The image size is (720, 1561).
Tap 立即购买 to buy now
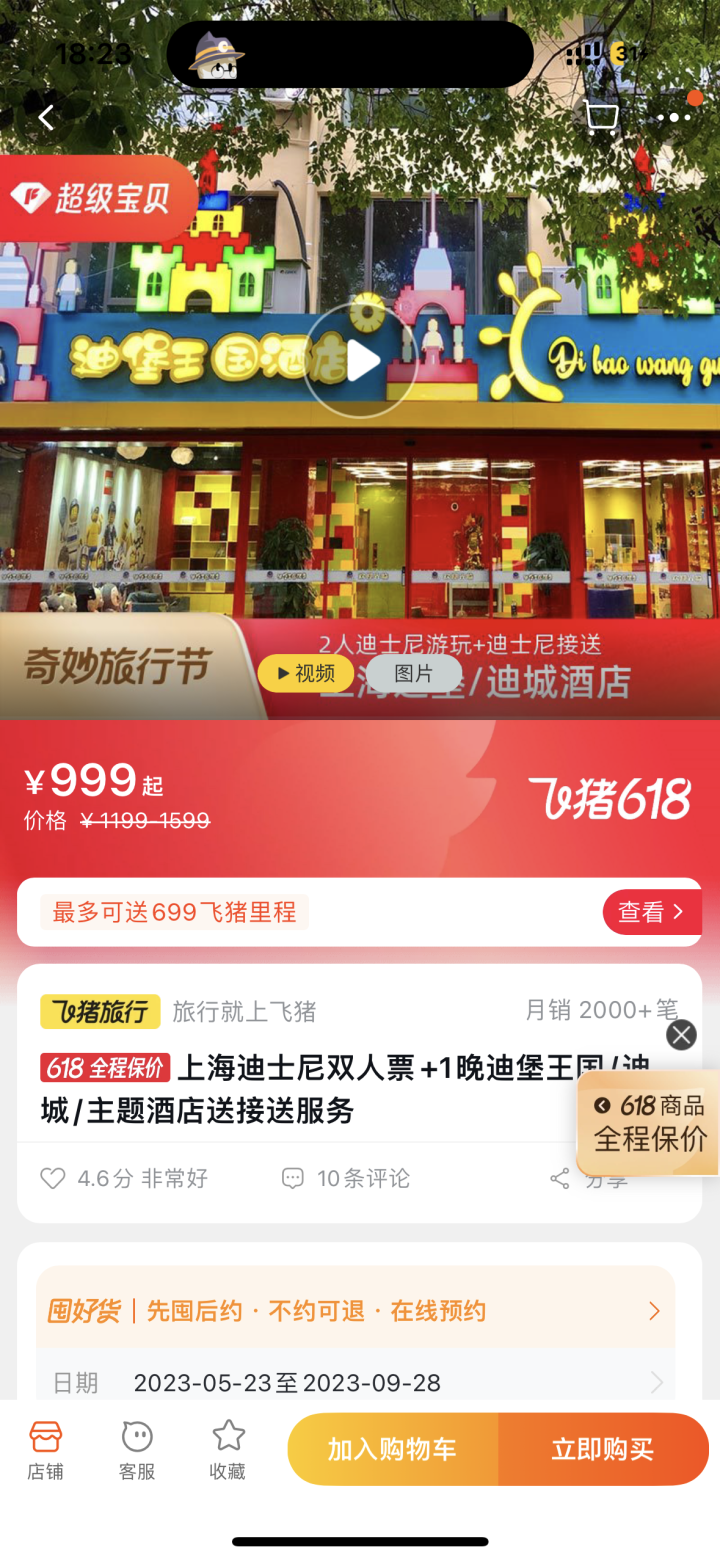[x=603, y=1449]
